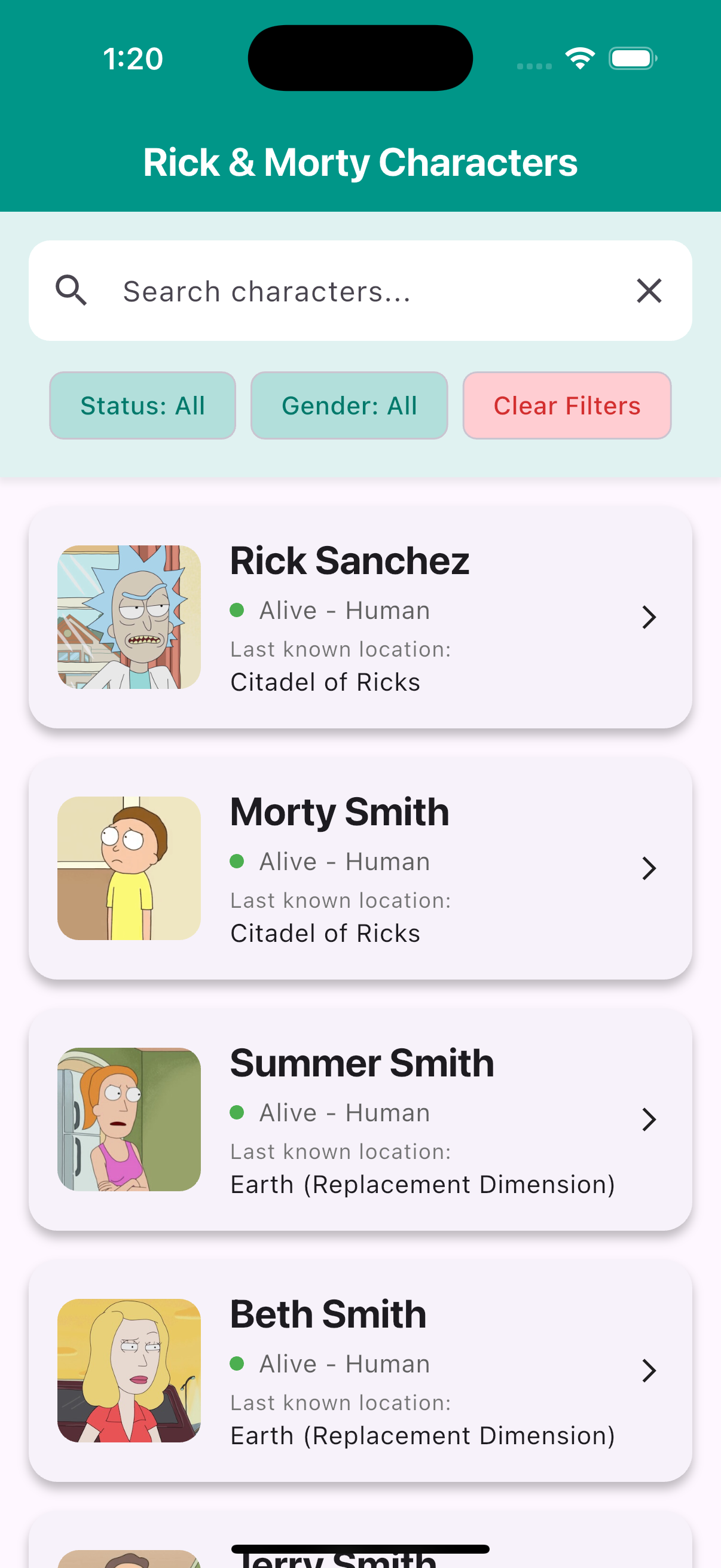721x1568 pixels.
Task: Click the magnifying glass search icon
Action: click(71, 291)
